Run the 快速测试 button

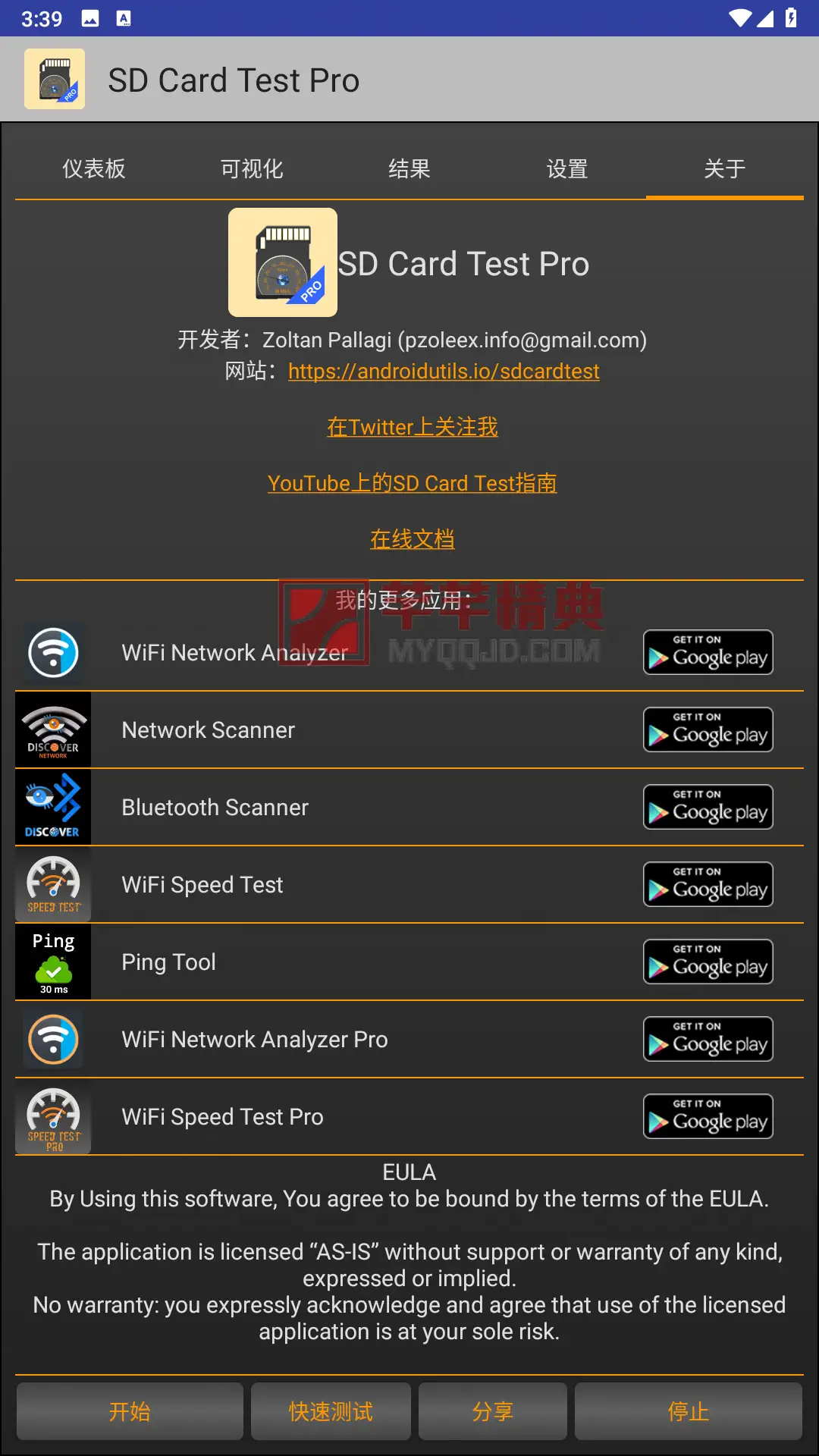(x=331, y=1411)
